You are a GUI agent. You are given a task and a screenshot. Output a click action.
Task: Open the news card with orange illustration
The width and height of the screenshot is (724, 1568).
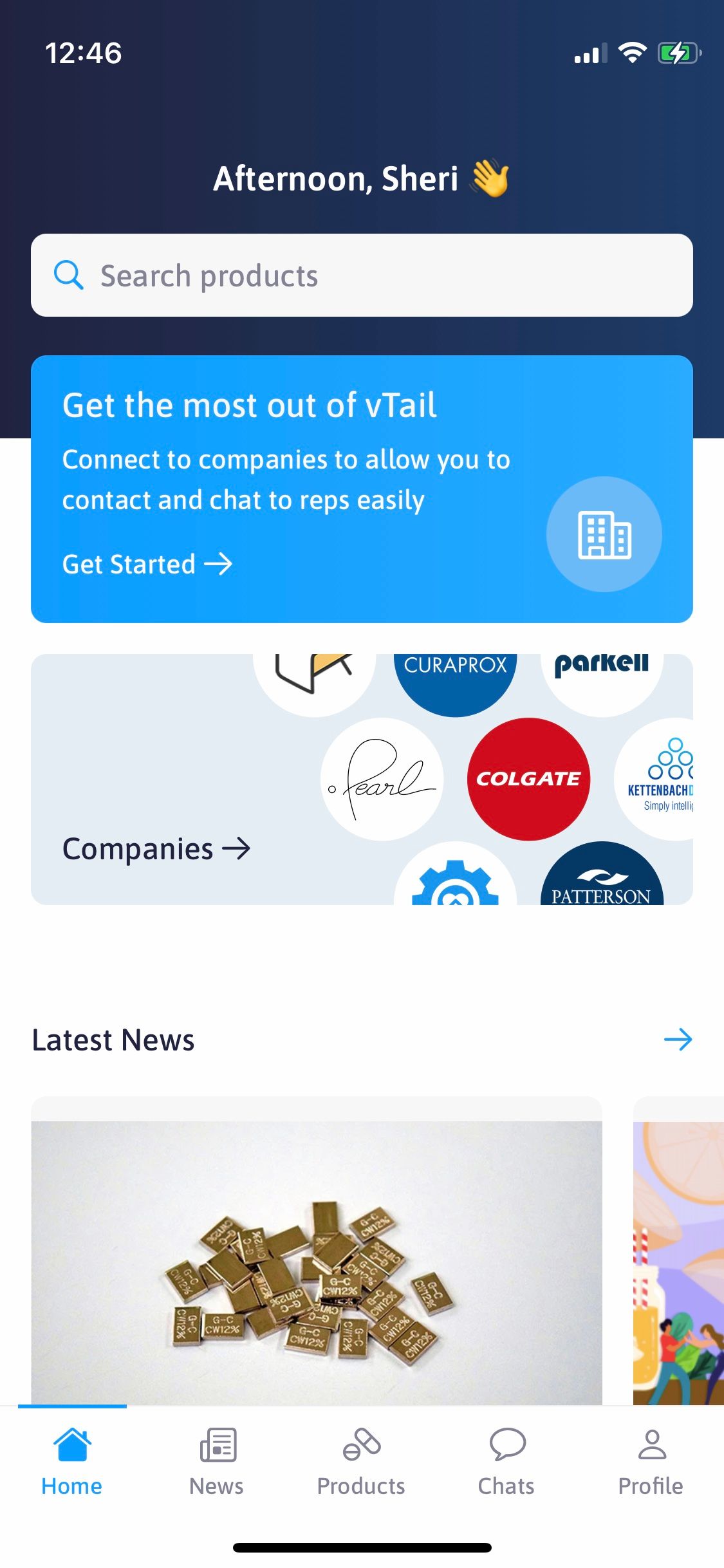pyautogui.click(x=678, y=1260)
